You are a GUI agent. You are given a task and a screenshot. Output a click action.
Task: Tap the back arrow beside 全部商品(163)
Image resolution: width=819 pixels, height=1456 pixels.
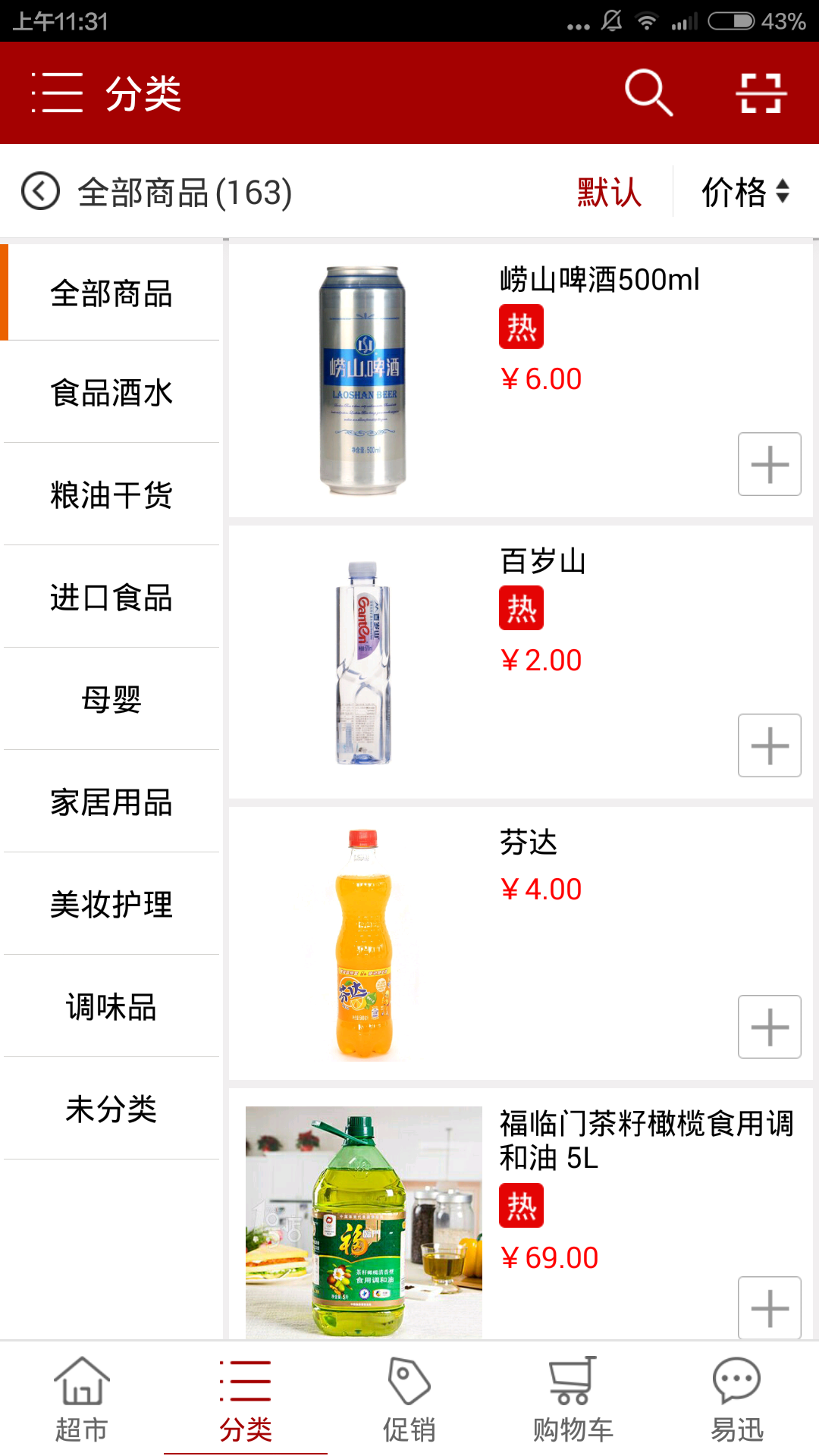pyautogui.click(x=40, y=191)
